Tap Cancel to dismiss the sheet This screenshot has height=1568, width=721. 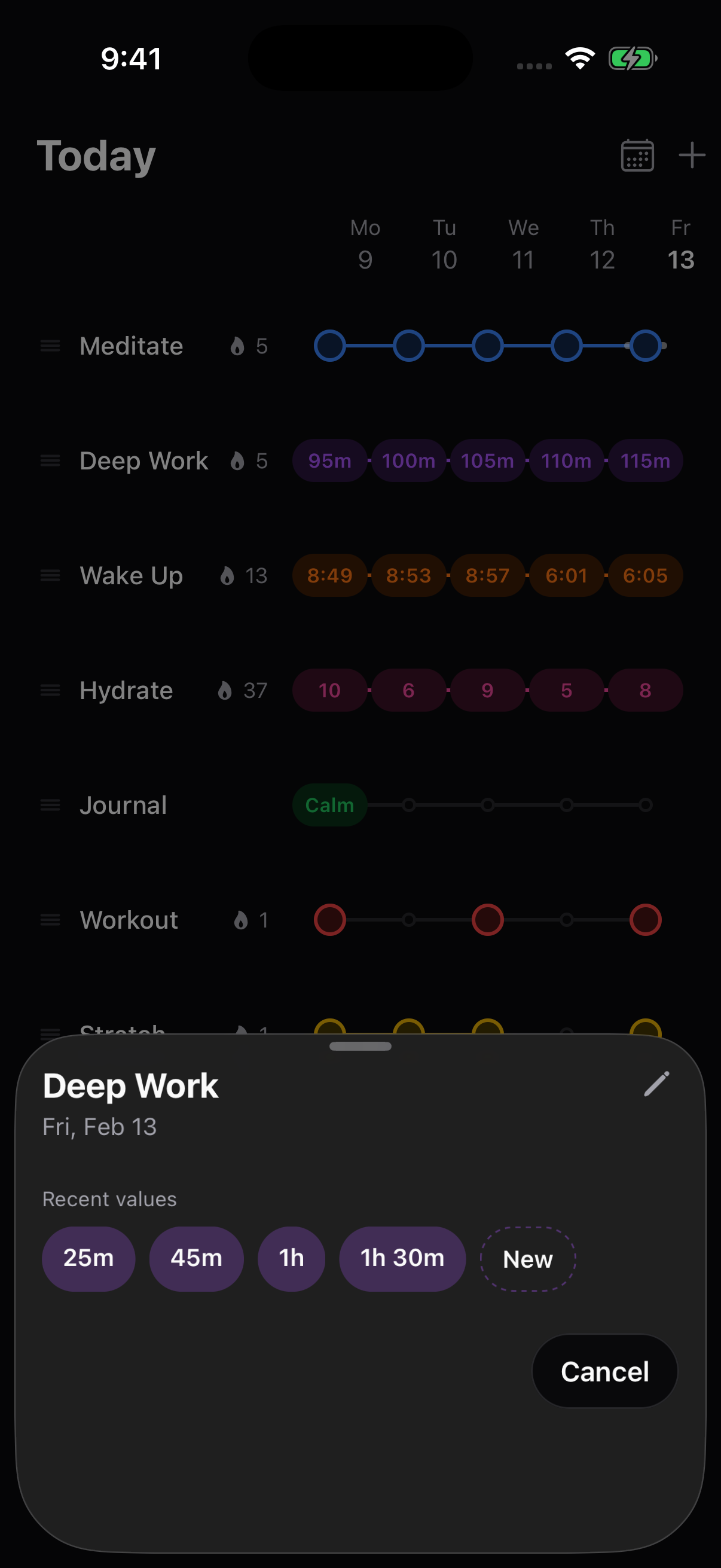[604, 1371]
